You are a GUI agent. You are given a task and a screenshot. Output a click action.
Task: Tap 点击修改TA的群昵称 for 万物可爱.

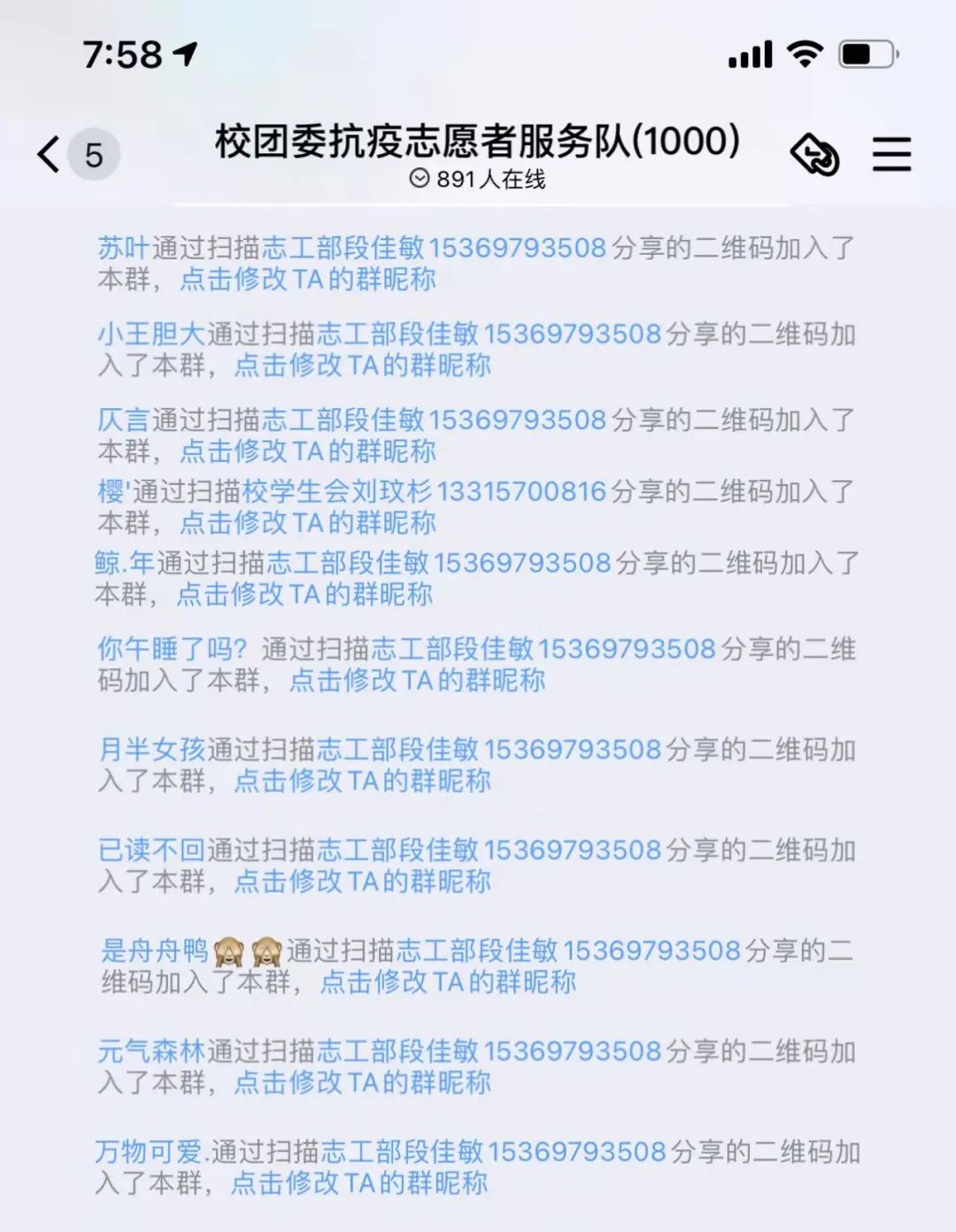click(x=359, y=1183)
